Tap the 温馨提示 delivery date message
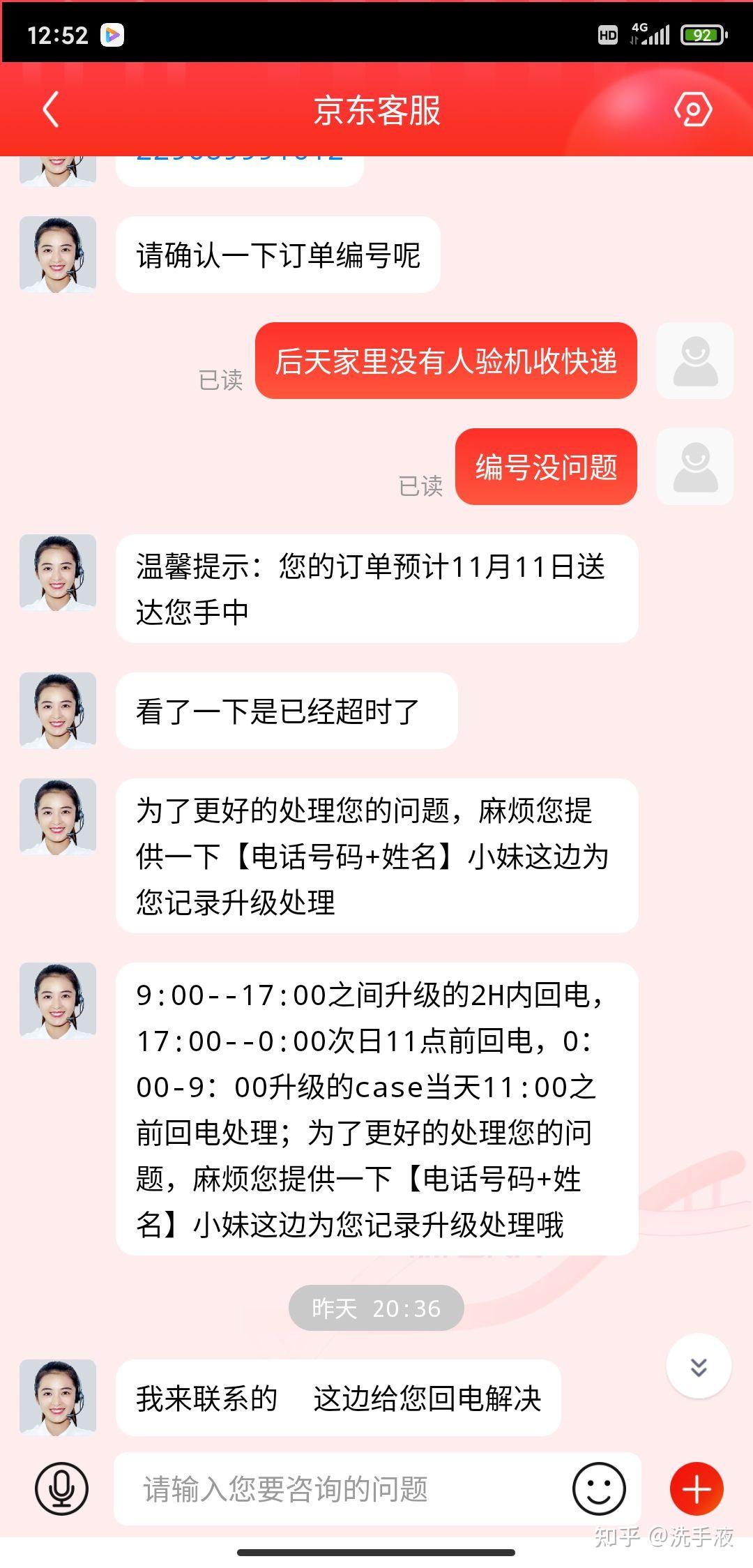The width and height of the screenshot is (753, 1568). click(376, 588)
